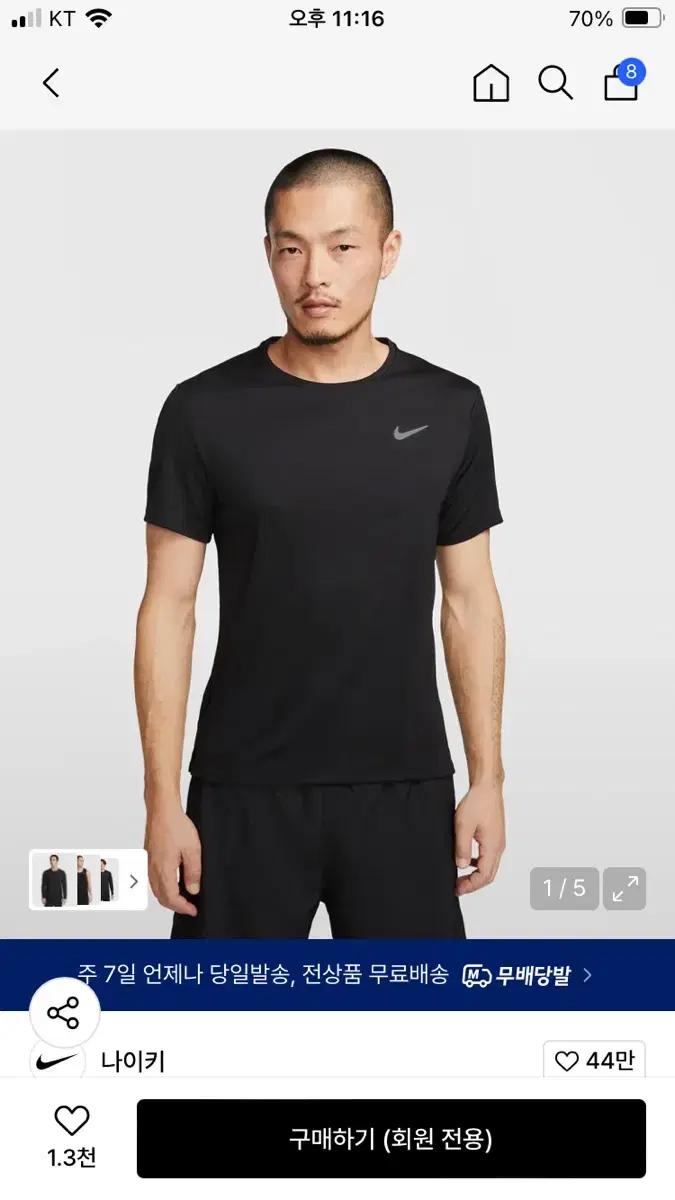Open the product color variants thumbnail strip
Screen dimensions: 675x1200
[x=88, y=880]
